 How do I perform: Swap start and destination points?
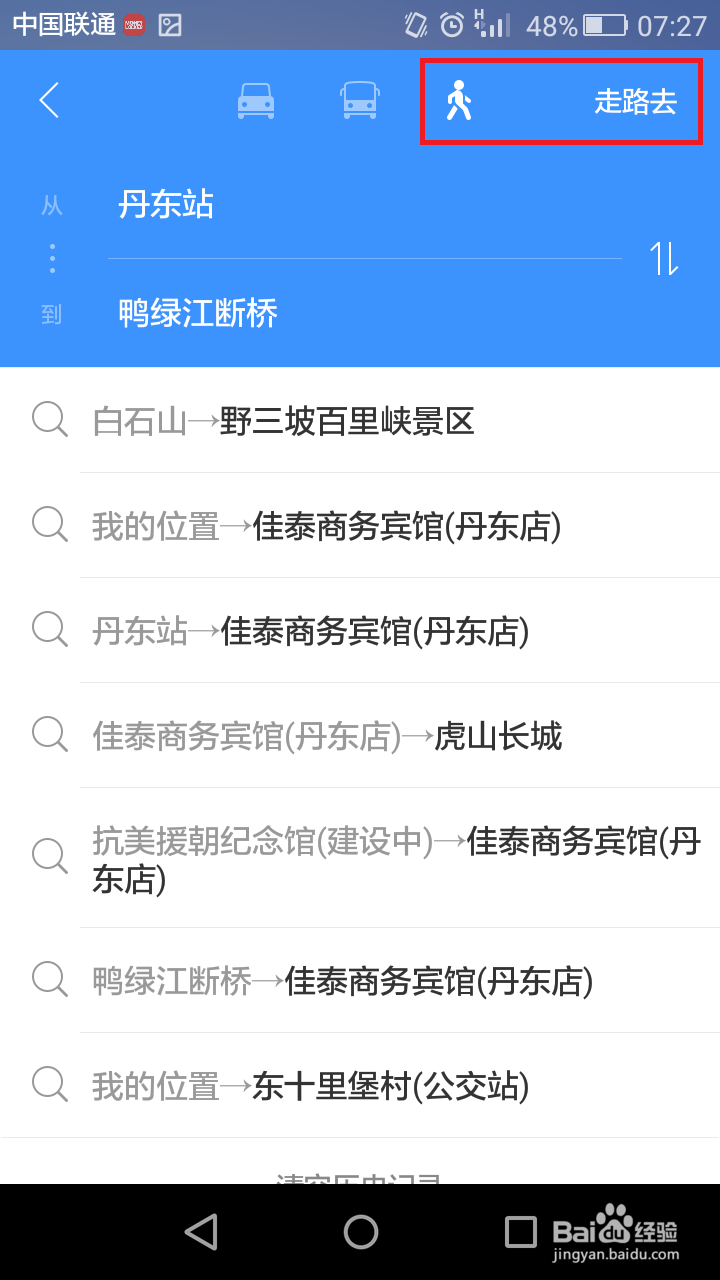(x=665, y=259)
